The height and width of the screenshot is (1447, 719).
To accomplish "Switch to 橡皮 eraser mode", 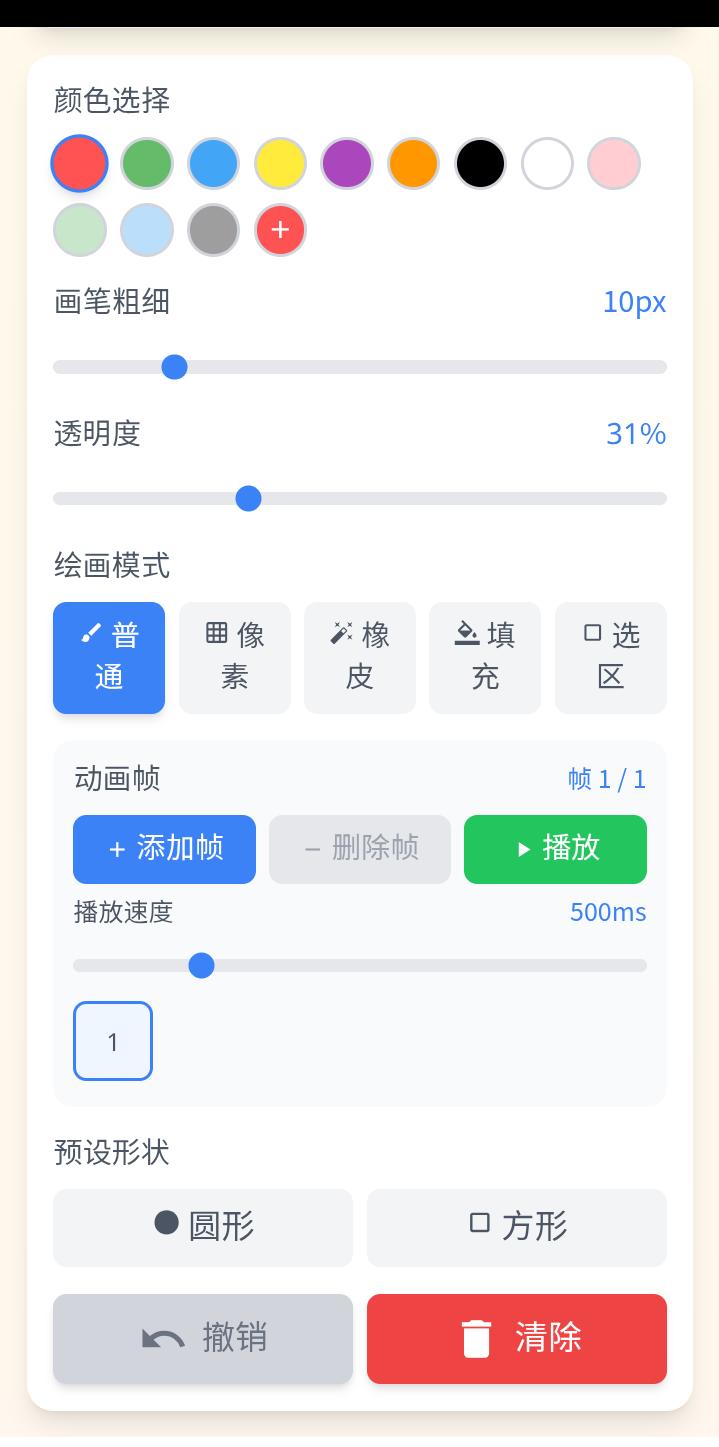I will (x=360, y=657).
